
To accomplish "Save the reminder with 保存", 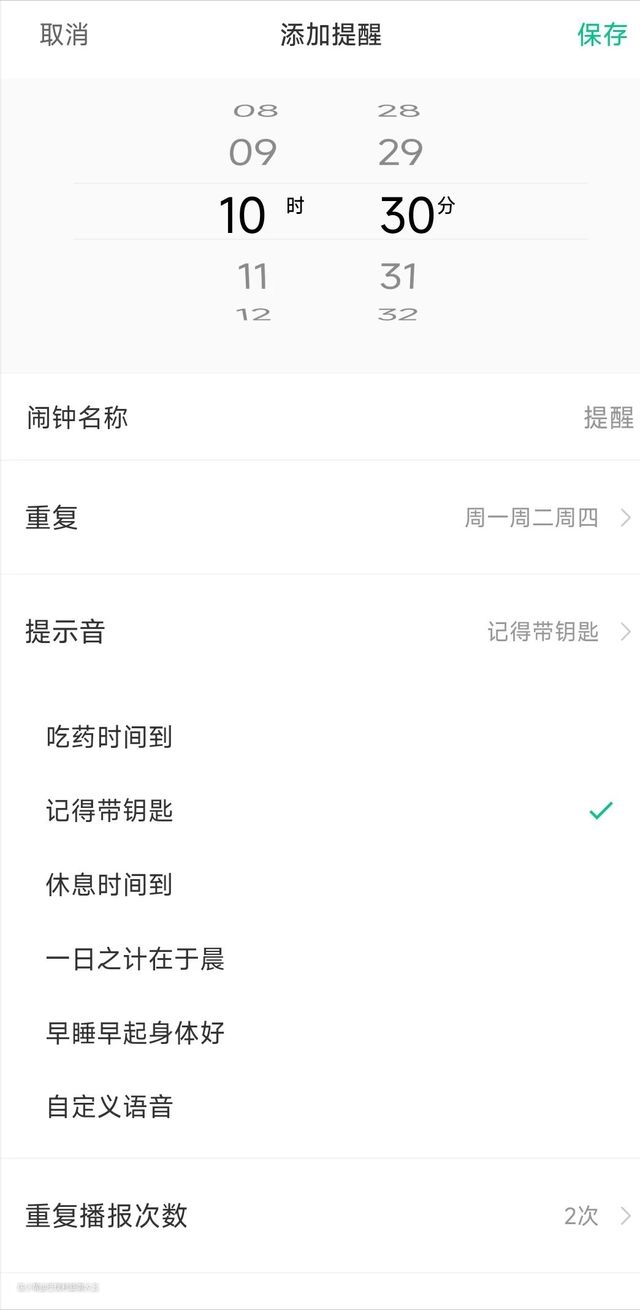I will [602, 35].
